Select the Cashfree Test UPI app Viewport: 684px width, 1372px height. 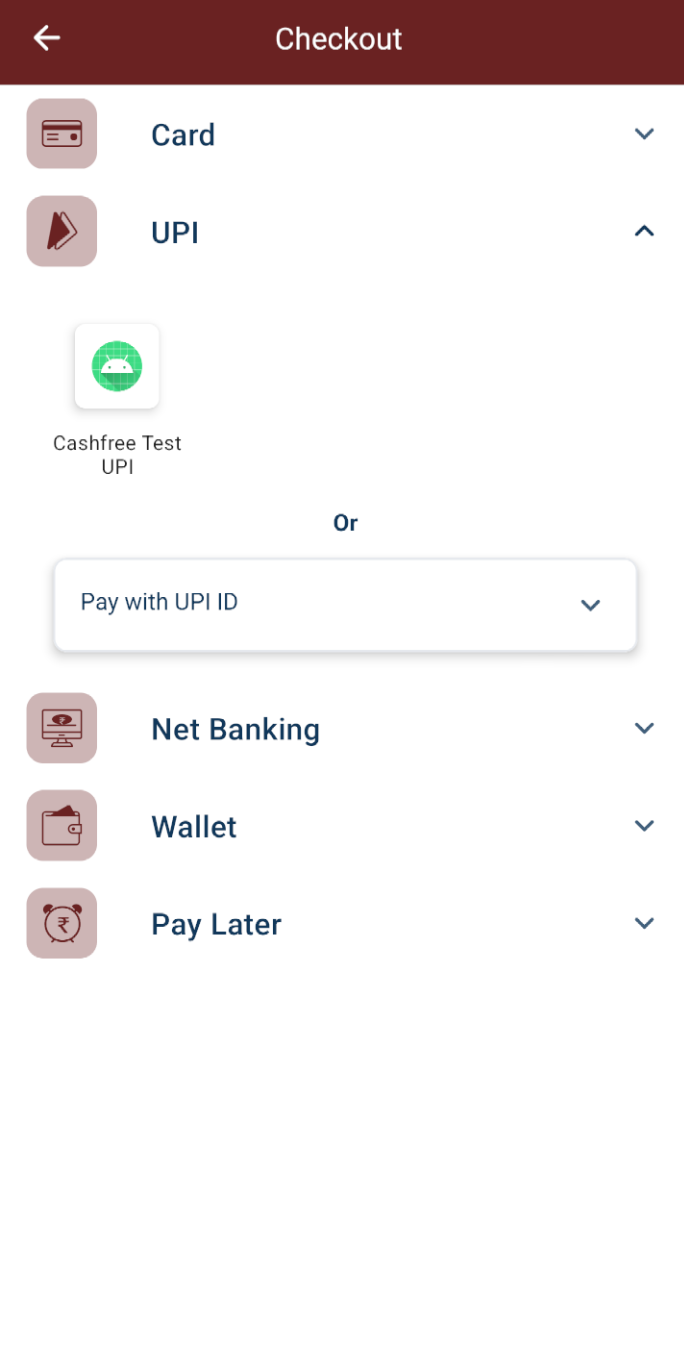[117, 367]
